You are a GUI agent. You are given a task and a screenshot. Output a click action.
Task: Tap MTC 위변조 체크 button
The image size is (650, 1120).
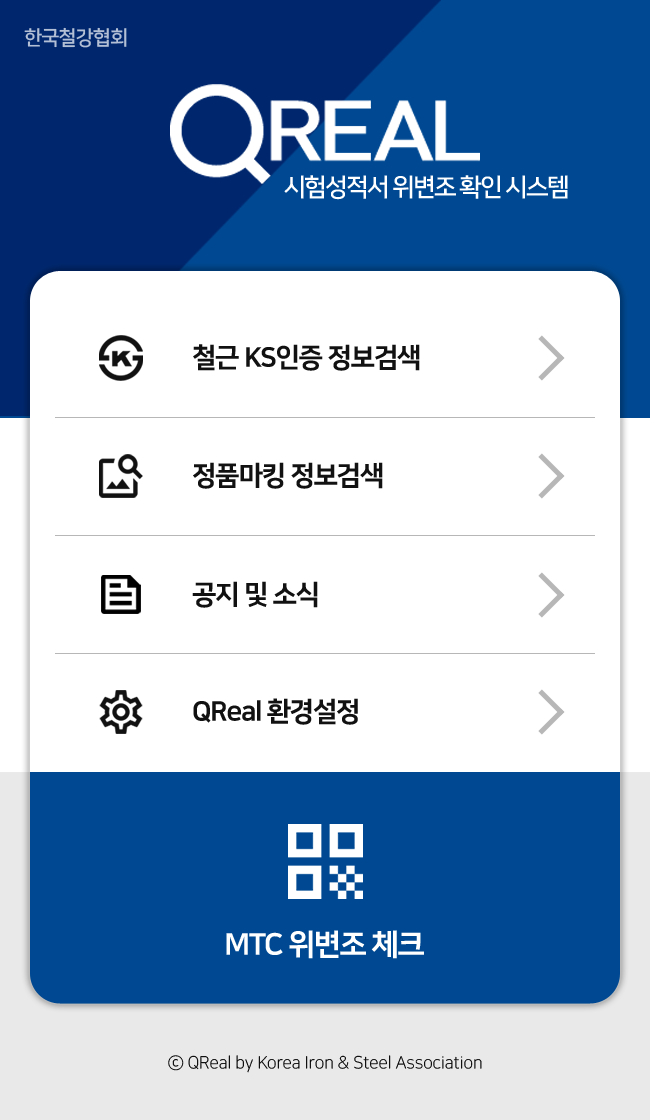coord(324,888)
